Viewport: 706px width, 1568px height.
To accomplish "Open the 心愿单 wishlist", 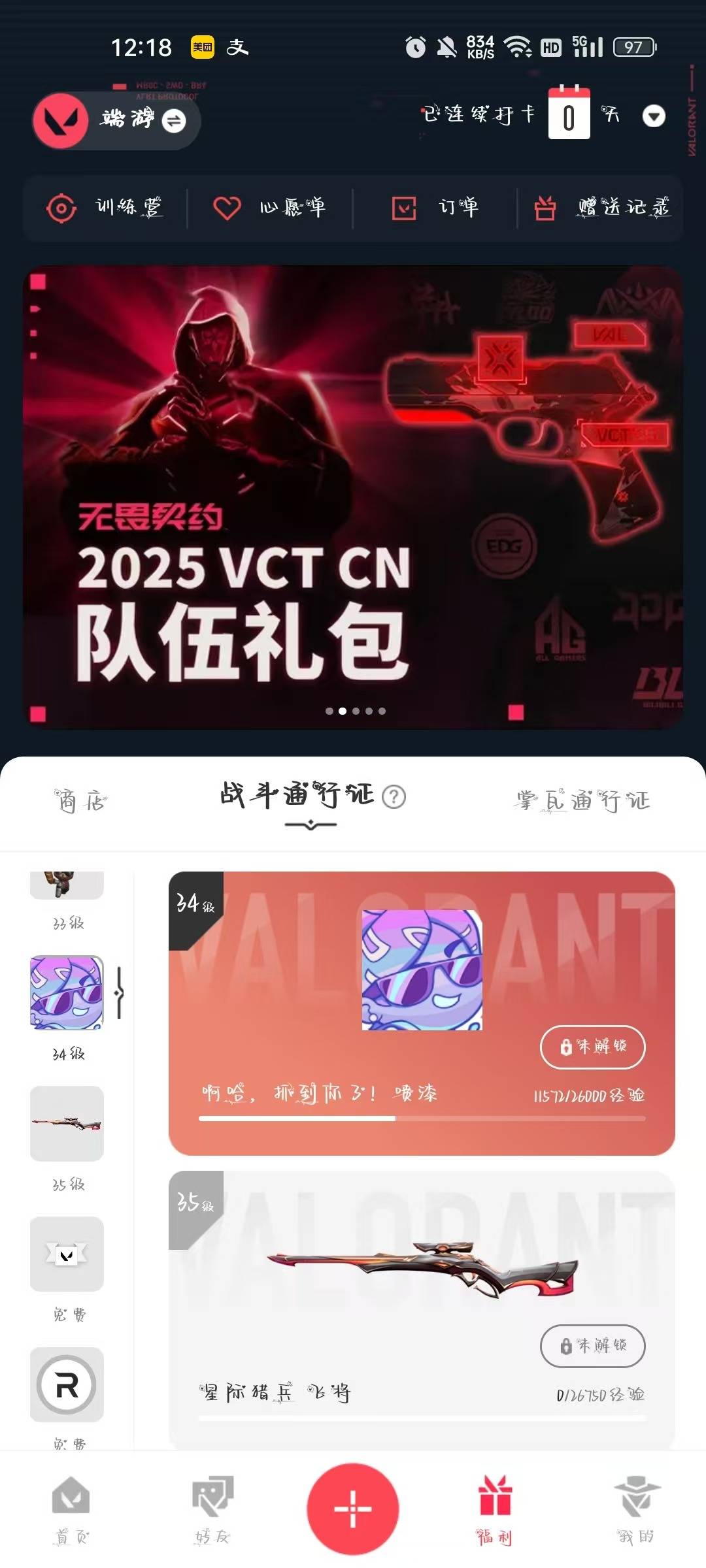I will click(269, 208).
